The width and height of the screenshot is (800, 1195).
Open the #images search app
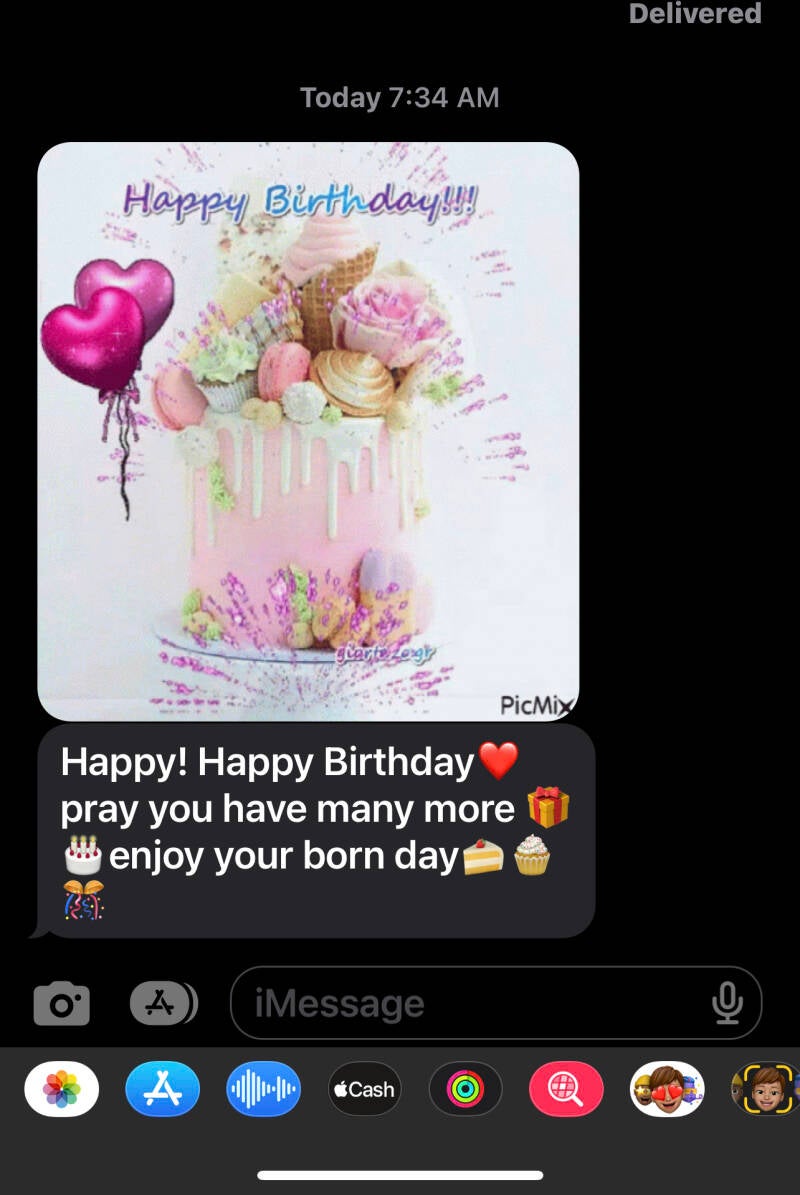point(566,1089)
